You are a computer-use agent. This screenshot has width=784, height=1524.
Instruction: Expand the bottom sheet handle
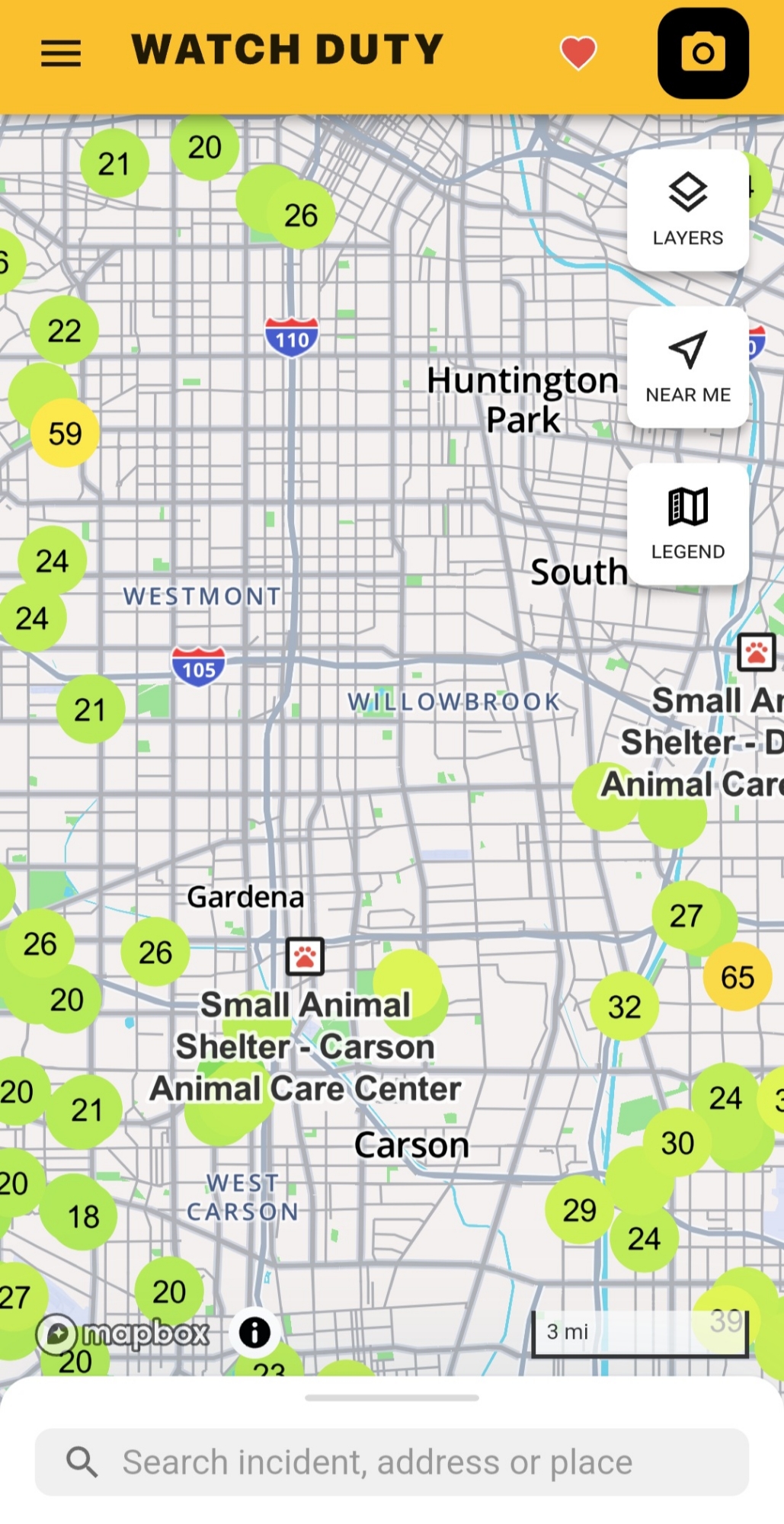(x=392, y=1398)
